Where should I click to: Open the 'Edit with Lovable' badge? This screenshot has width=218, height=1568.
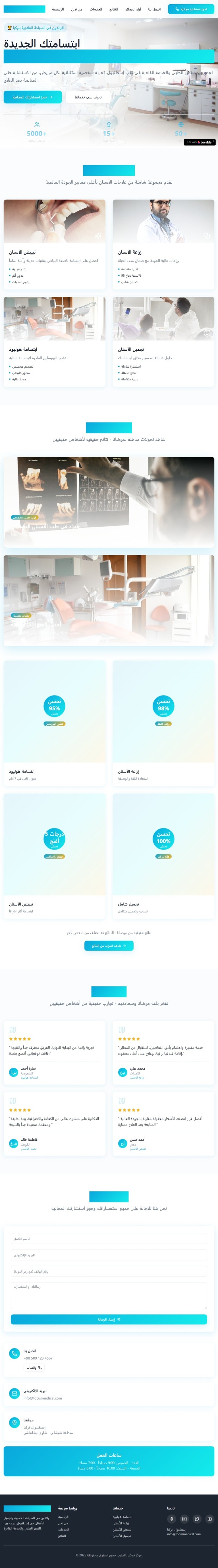(x=200, y=143)
